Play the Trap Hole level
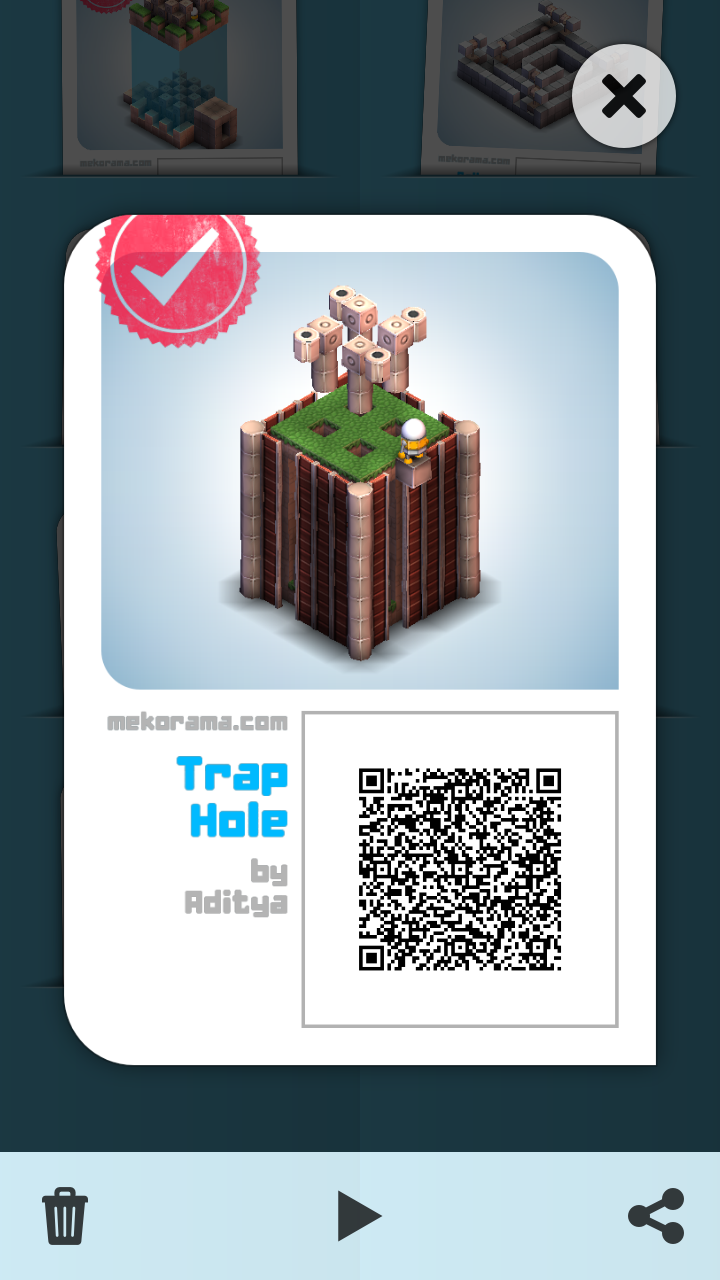The height and width of the screenshot is (1280, 720). click(x=359, y=1216)
